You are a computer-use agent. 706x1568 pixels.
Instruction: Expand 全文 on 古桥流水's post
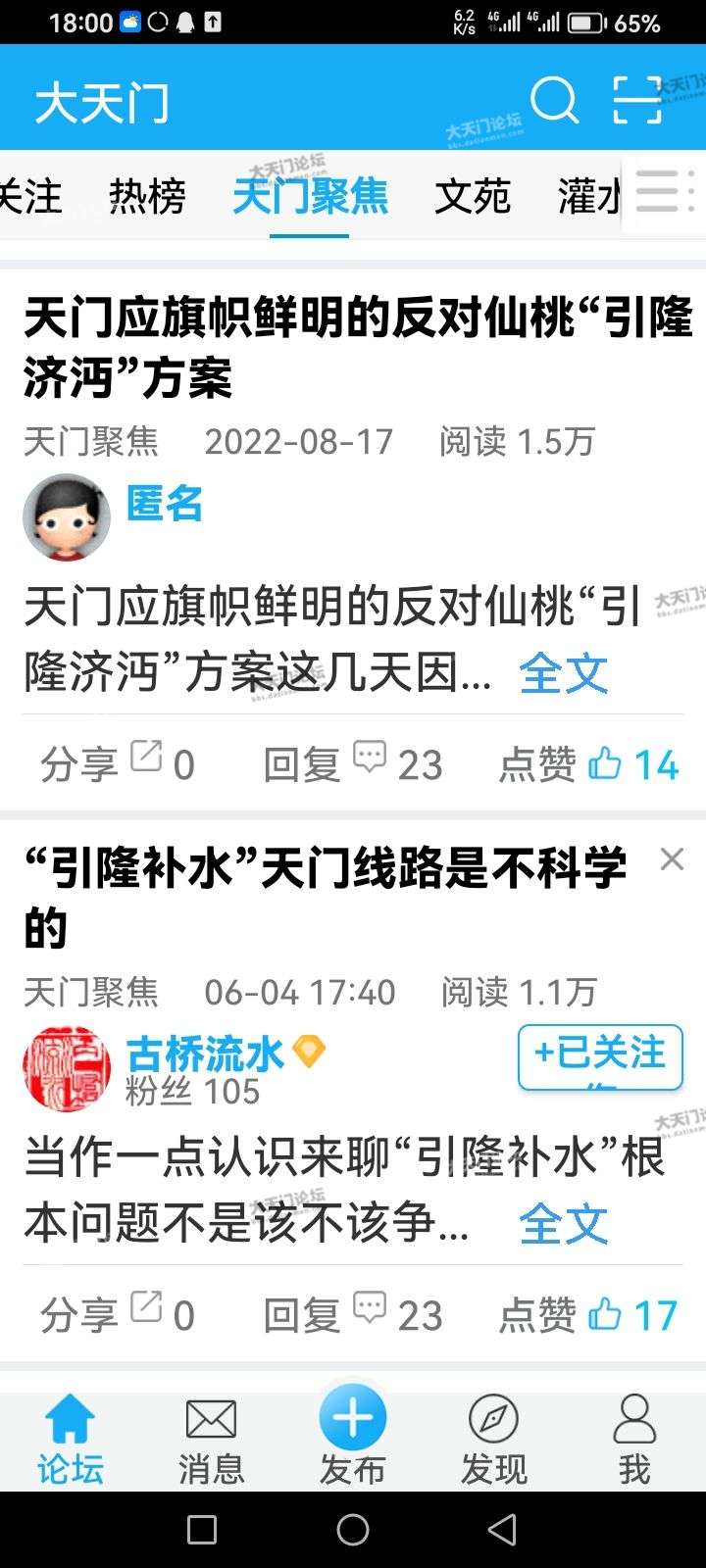(563, 1224)
